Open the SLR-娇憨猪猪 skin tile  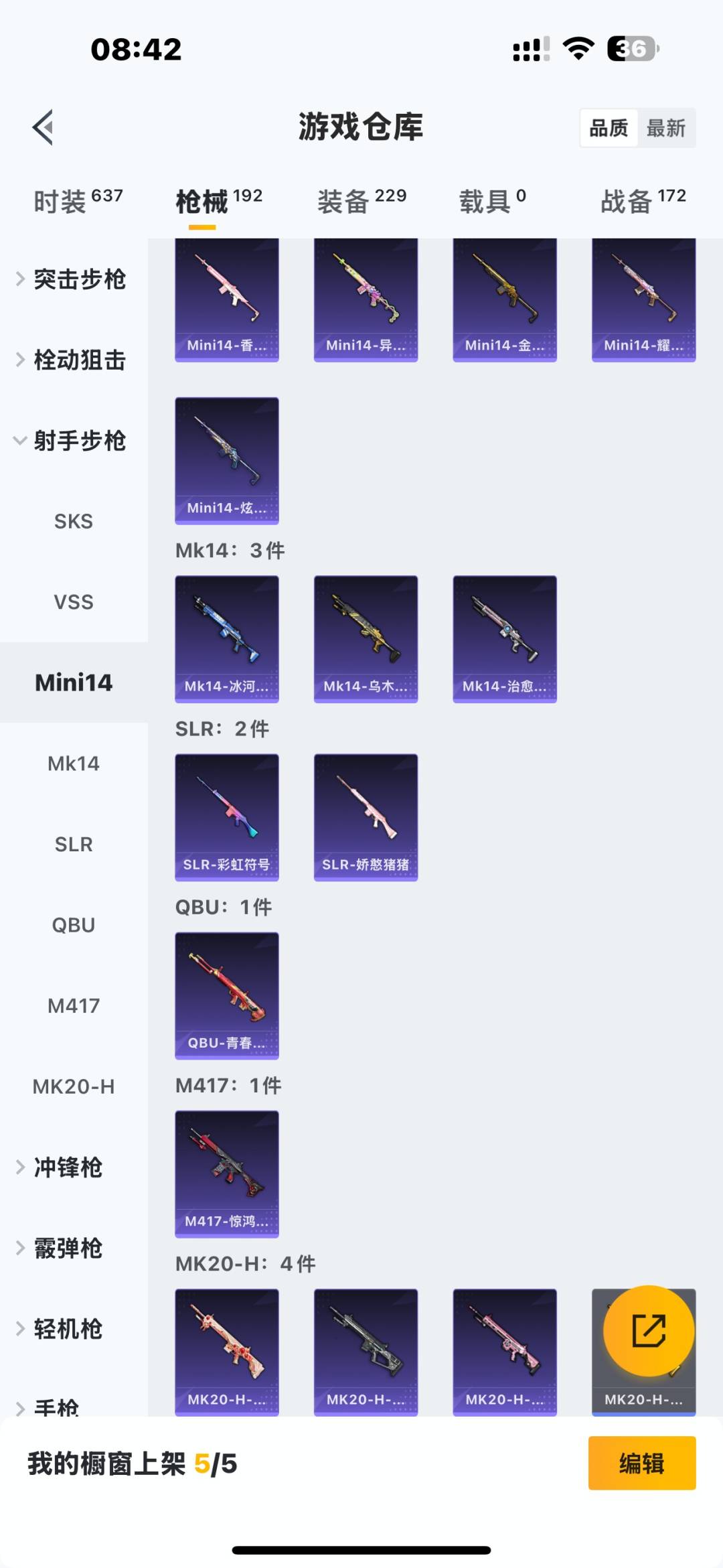[x=366, y=817]
